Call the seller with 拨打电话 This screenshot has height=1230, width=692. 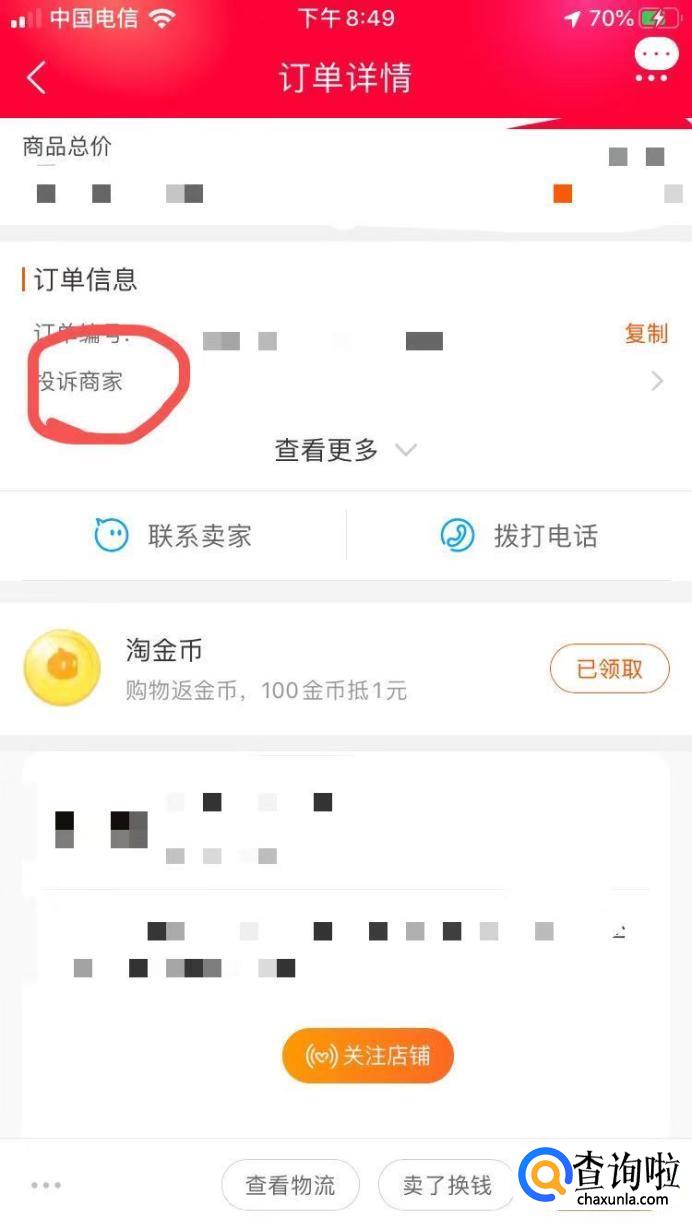519,536
